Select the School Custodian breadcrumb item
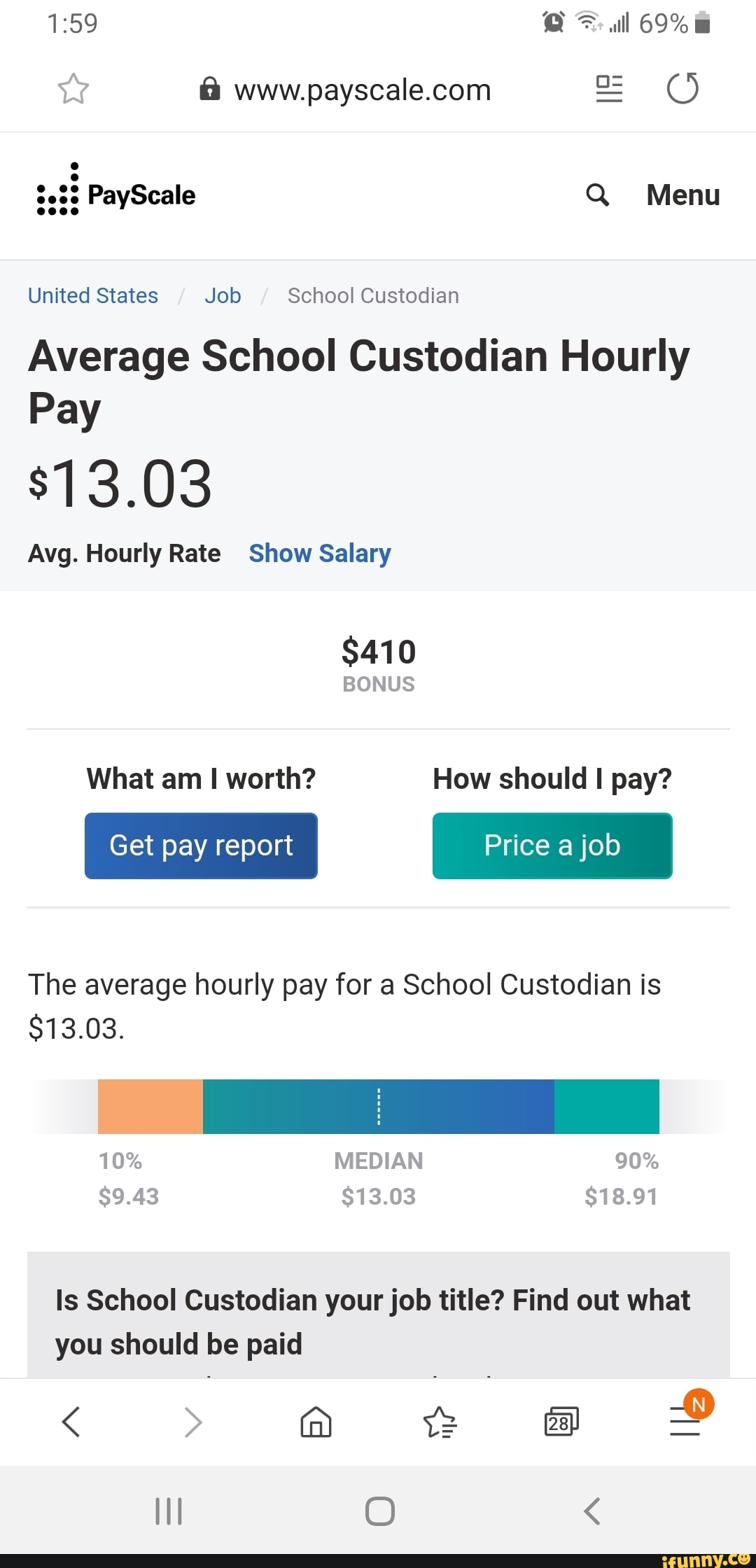 pos(373,295)
